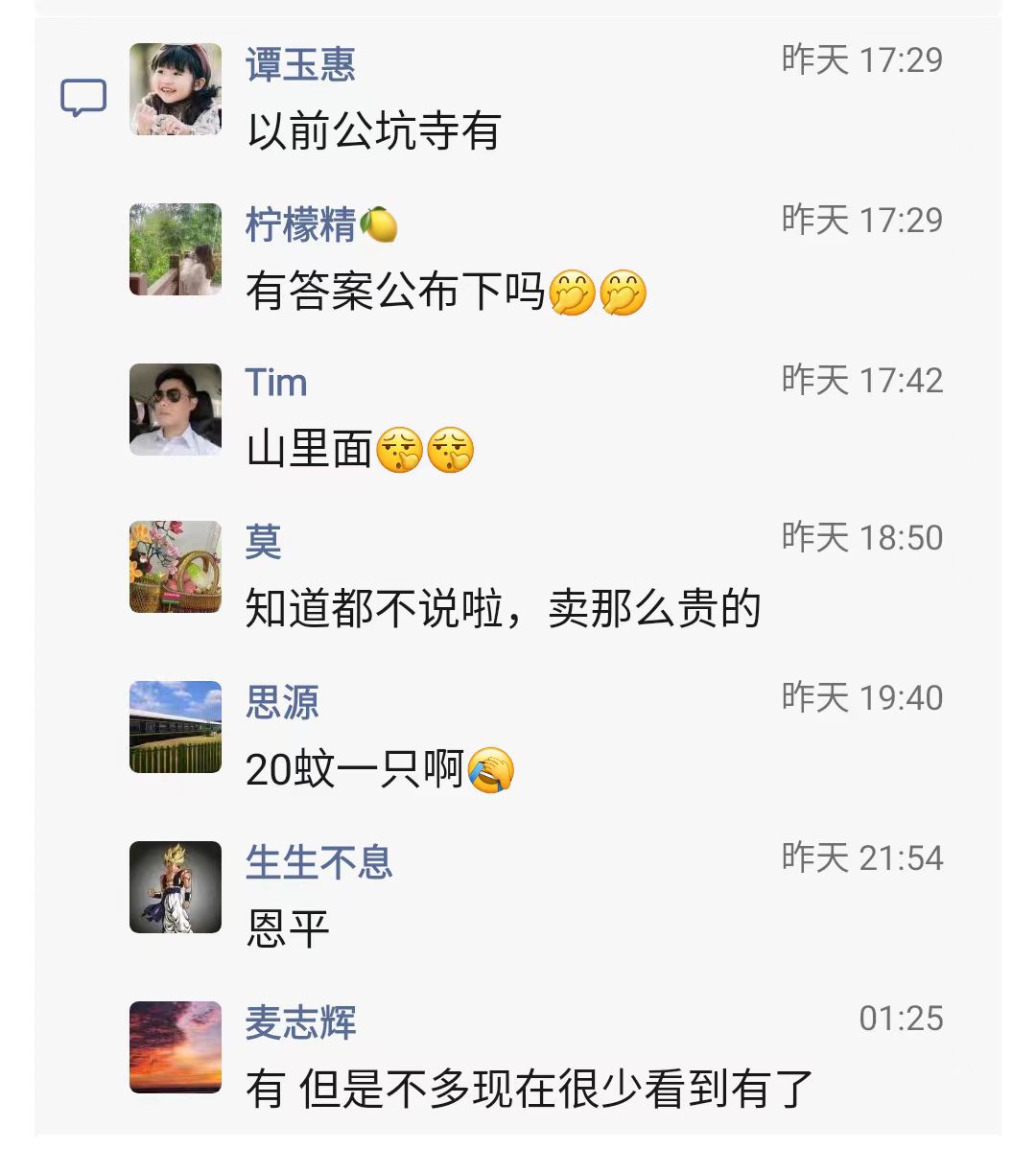Open the name link 麦志辉
1036x1150 pixels.
click(x=300, y=1021)
